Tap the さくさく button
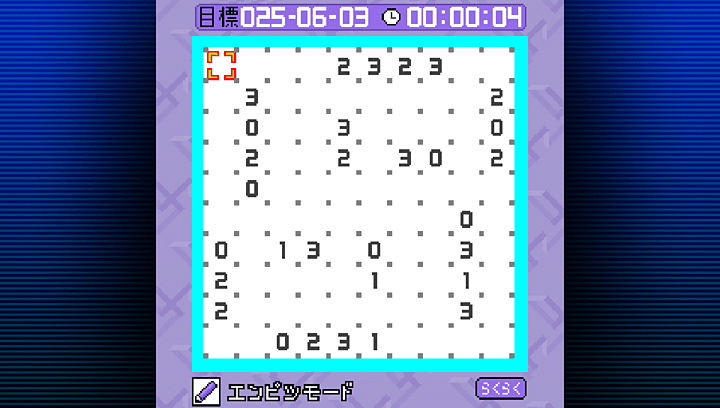 [x=501, y=389]
